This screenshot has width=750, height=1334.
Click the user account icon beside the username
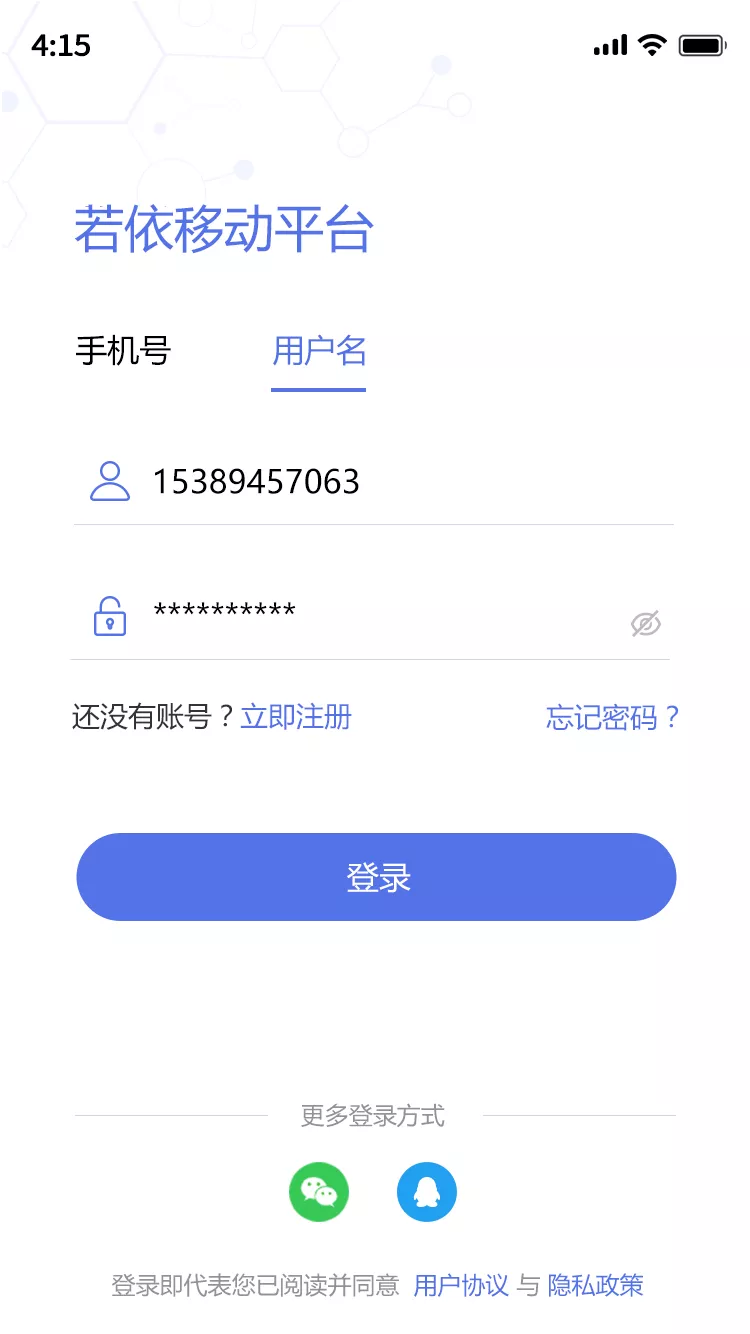[110, 481]
